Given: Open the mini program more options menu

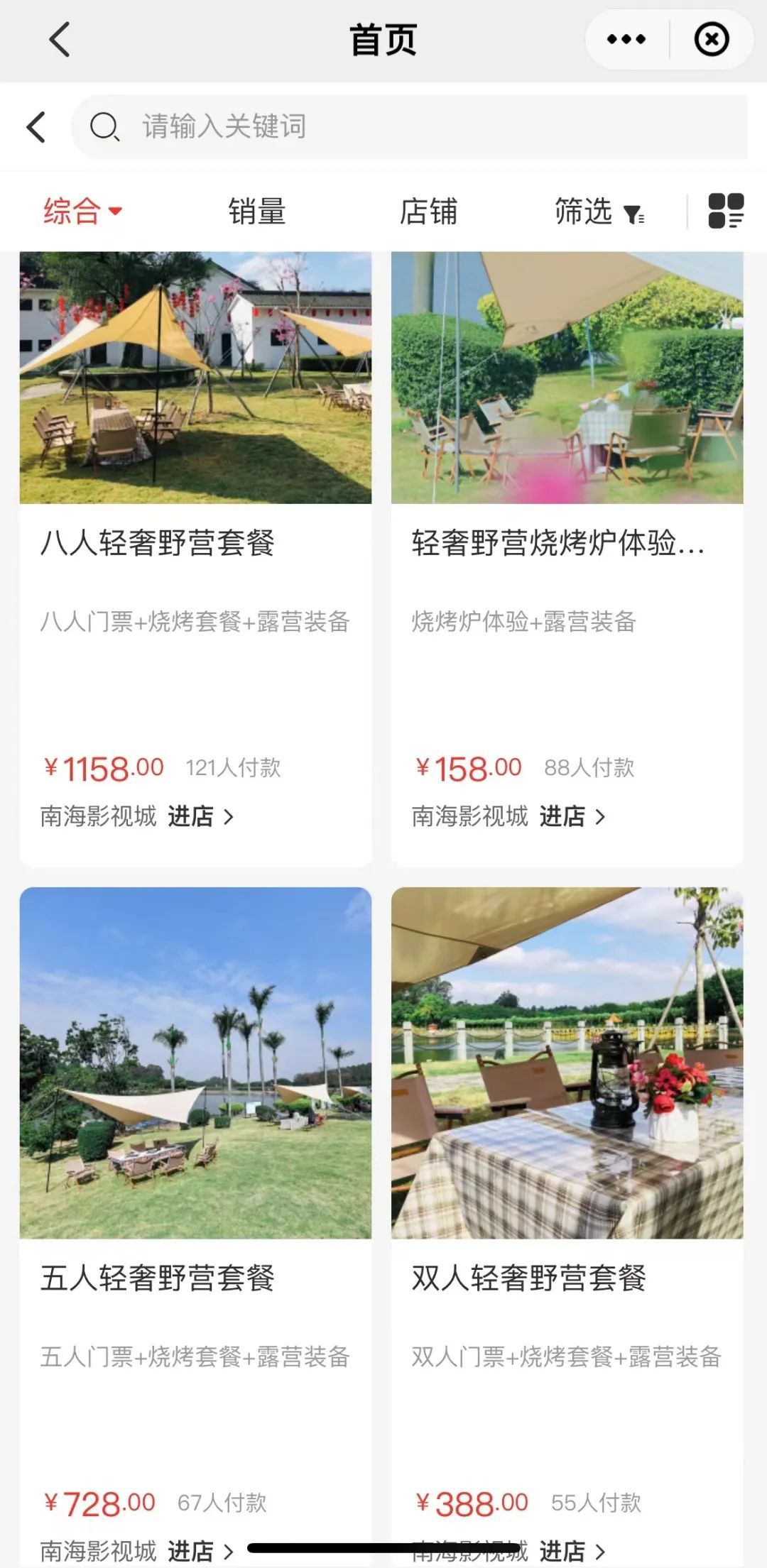Looking at the screenshot, I should click(x=626, y=39).
